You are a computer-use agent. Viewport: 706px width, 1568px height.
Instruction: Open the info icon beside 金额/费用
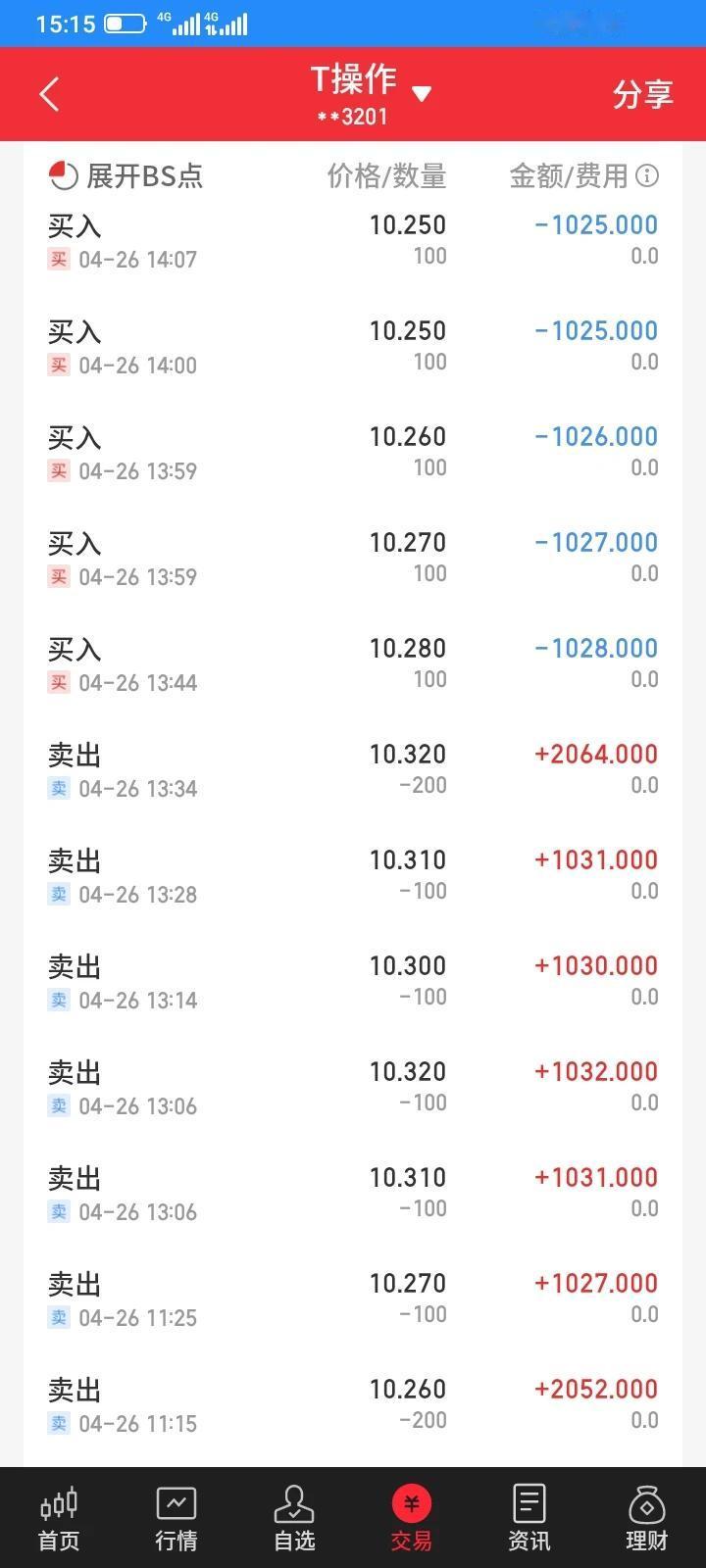pos(646,175)
